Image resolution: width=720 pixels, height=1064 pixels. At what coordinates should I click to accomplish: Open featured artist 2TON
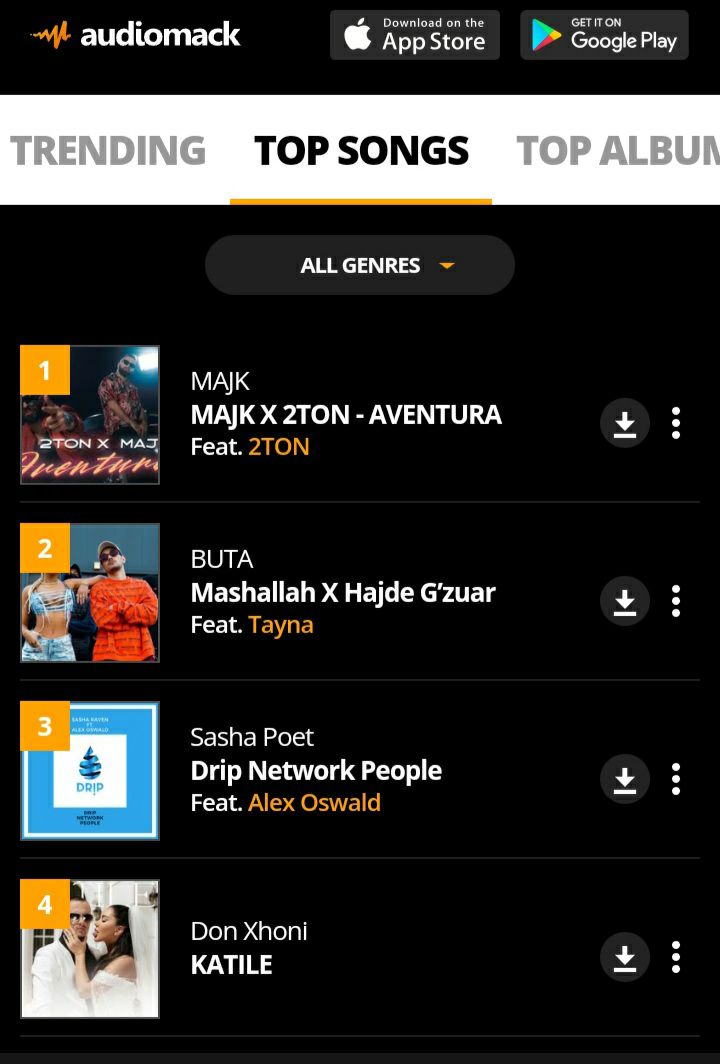coord(279,446)
